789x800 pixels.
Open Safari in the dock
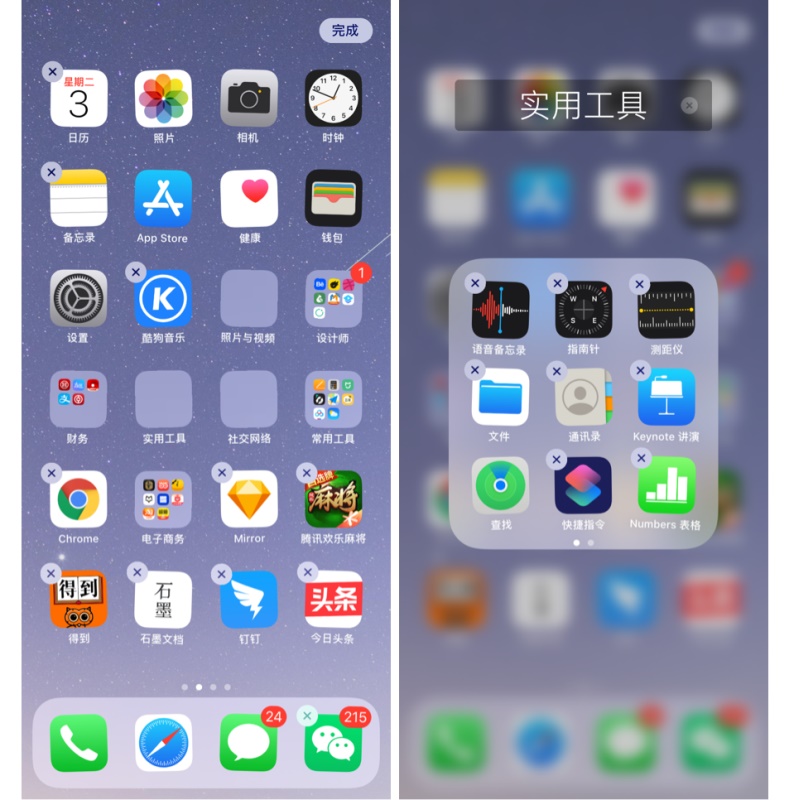[x=163, y=742]
